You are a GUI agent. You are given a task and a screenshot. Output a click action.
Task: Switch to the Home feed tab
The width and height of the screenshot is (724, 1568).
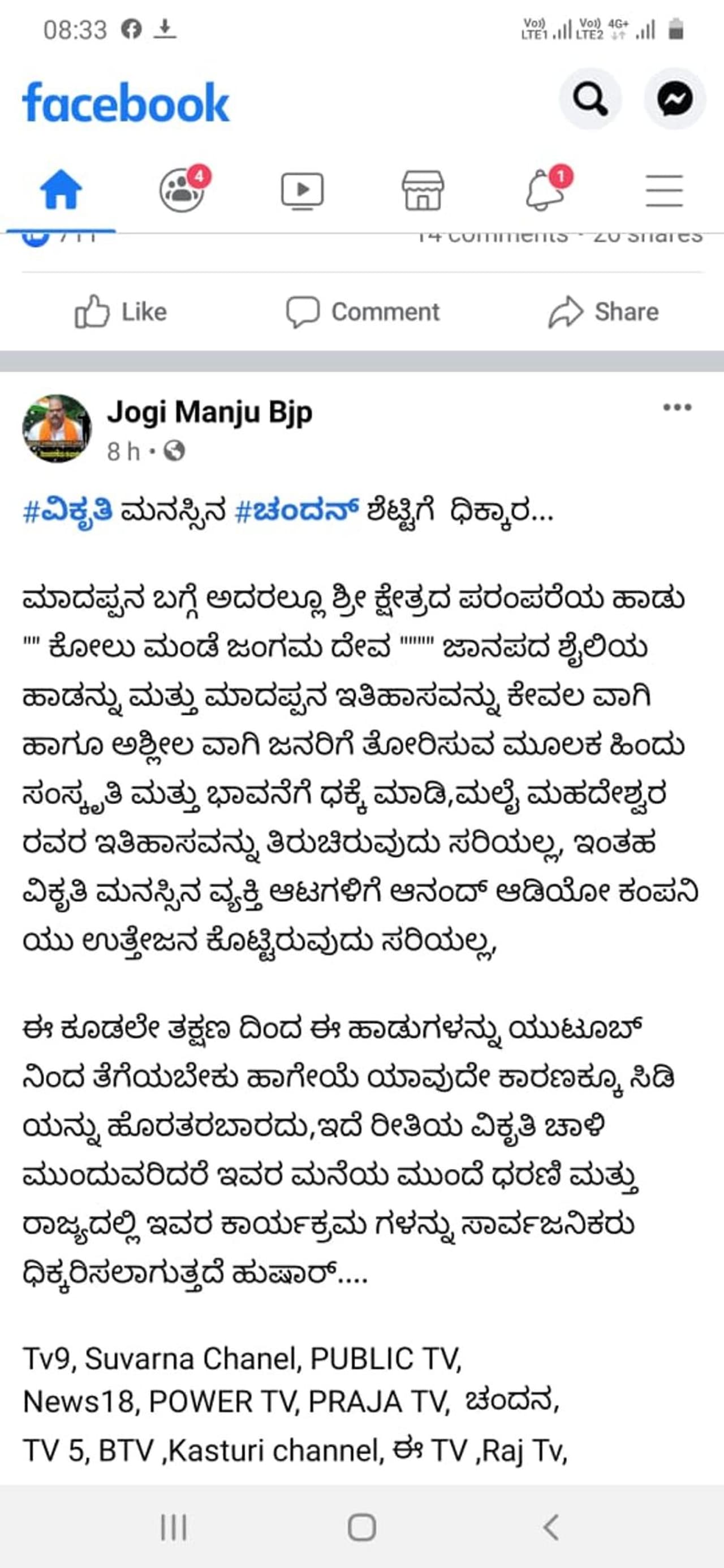click(x=61, y=190)
